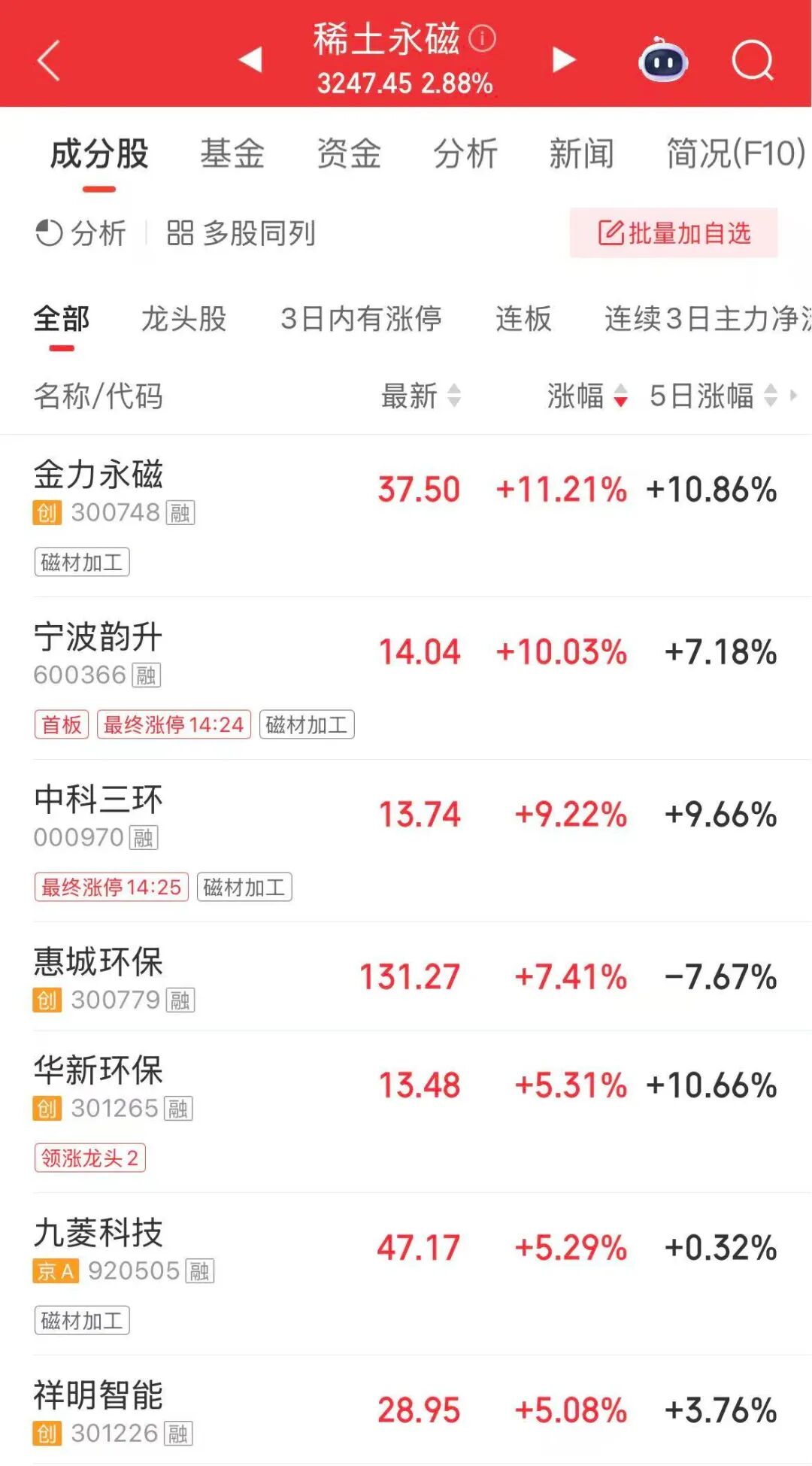Select the 全部 filter tab

click(x=61, y=318)
